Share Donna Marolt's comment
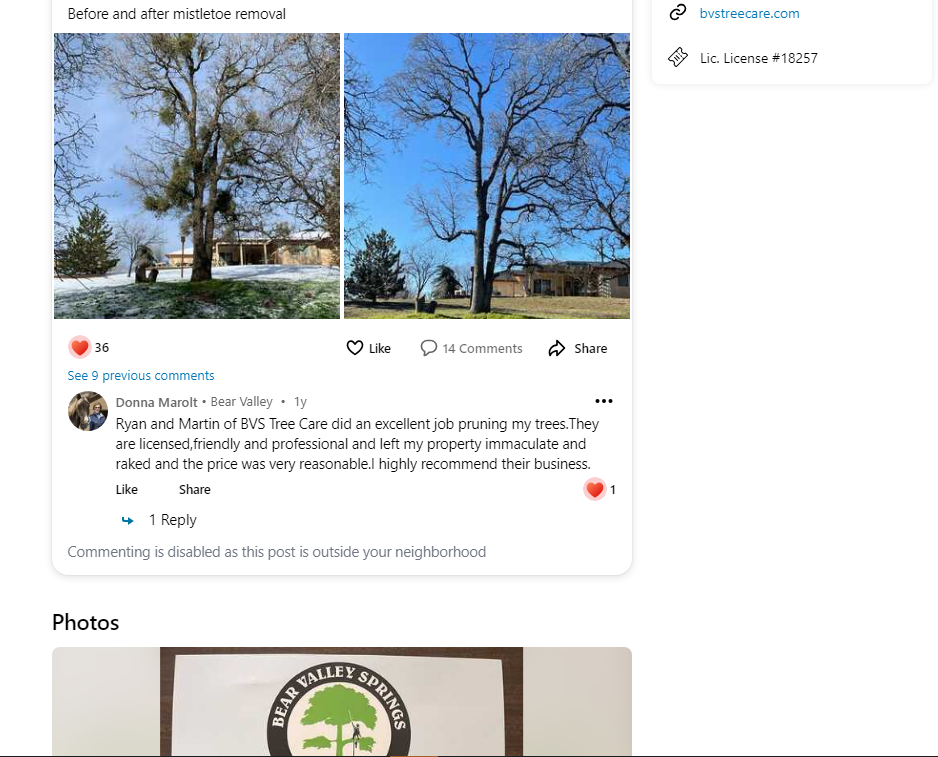The image size is (938, 757). (195, 489)
